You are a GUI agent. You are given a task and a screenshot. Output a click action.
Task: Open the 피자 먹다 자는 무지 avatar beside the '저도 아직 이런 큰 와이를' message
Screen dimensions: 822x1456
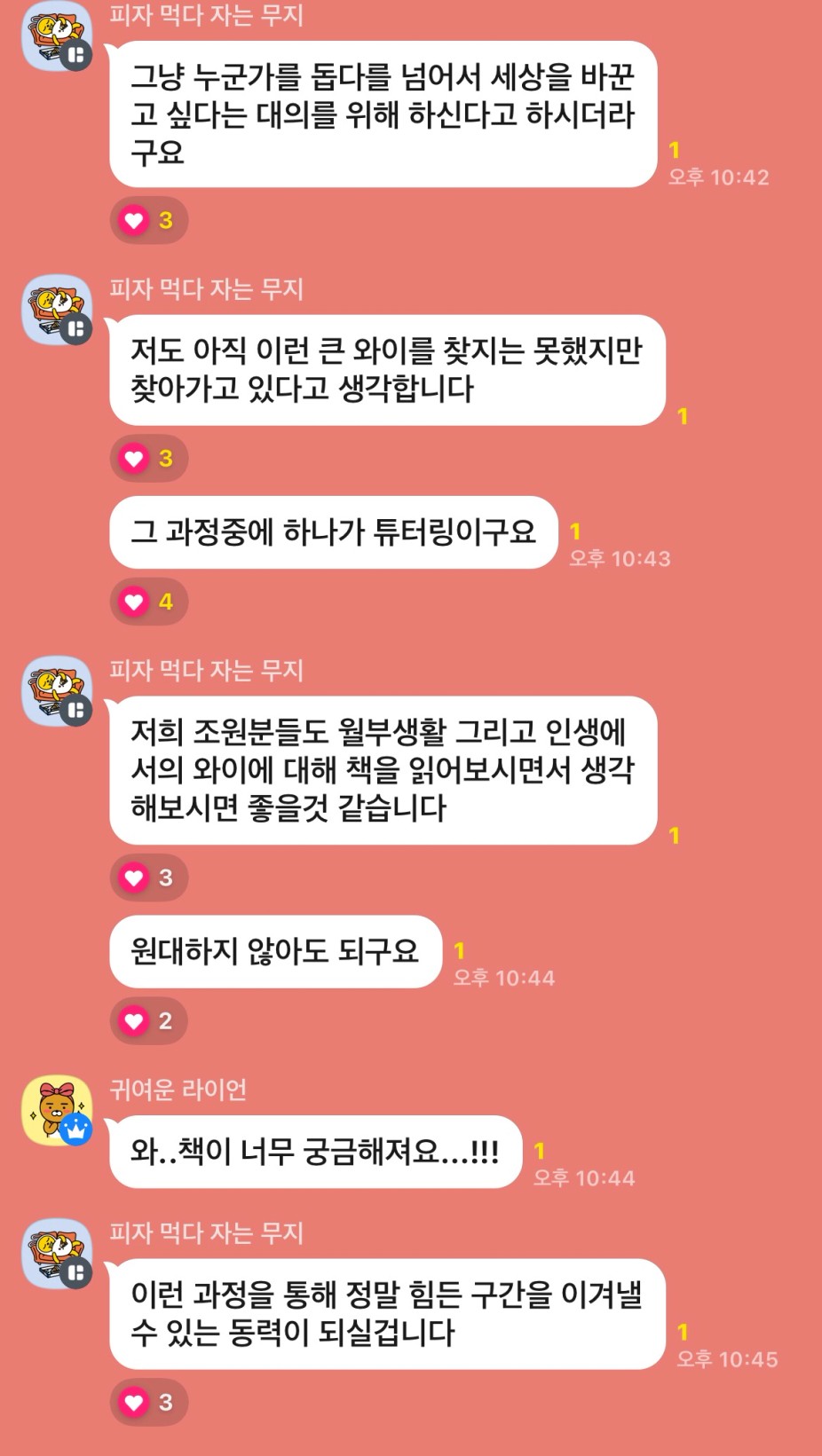pos(57,310)
